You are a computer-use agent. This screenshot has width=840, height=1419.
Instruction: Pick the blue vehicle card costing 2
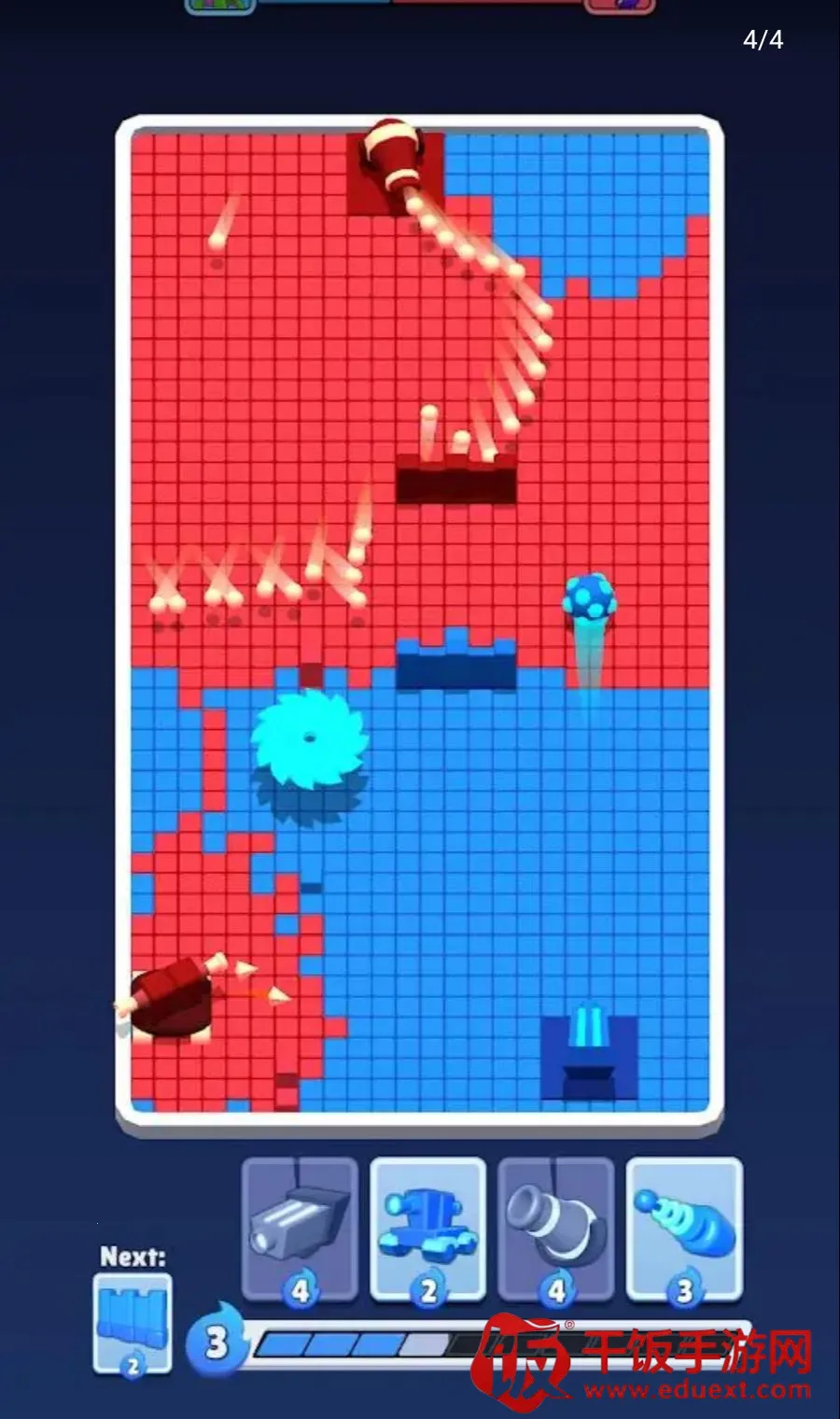427,1229
